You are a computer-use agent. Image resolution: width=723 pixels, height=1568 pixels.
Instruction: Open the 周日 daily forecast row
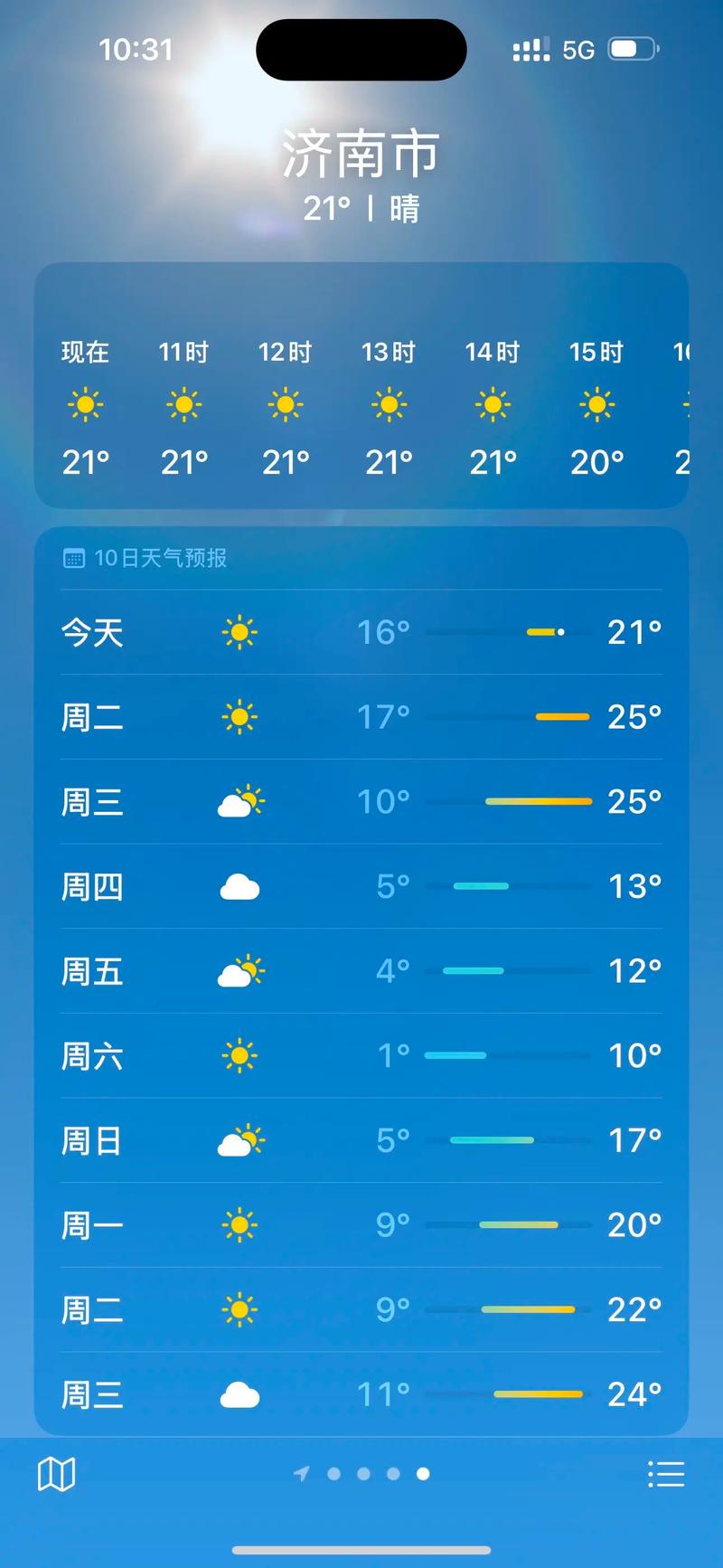click(361, 1140)
